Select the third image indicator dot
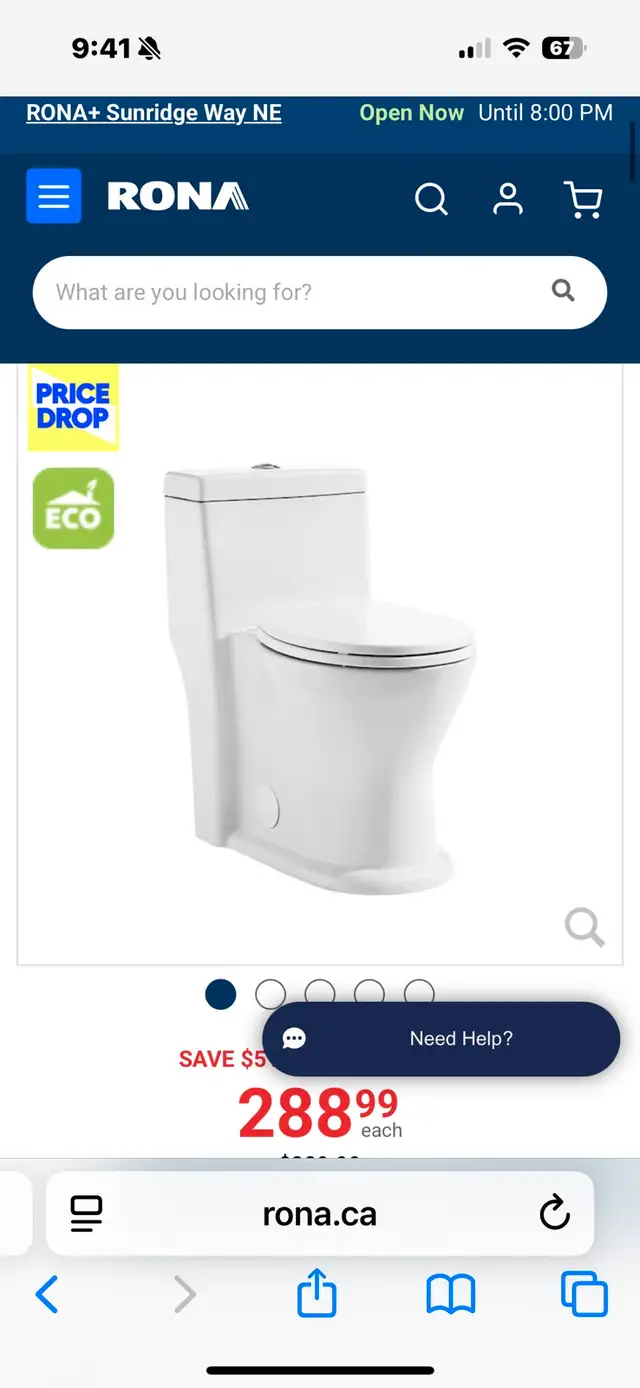 pos(320,993)
